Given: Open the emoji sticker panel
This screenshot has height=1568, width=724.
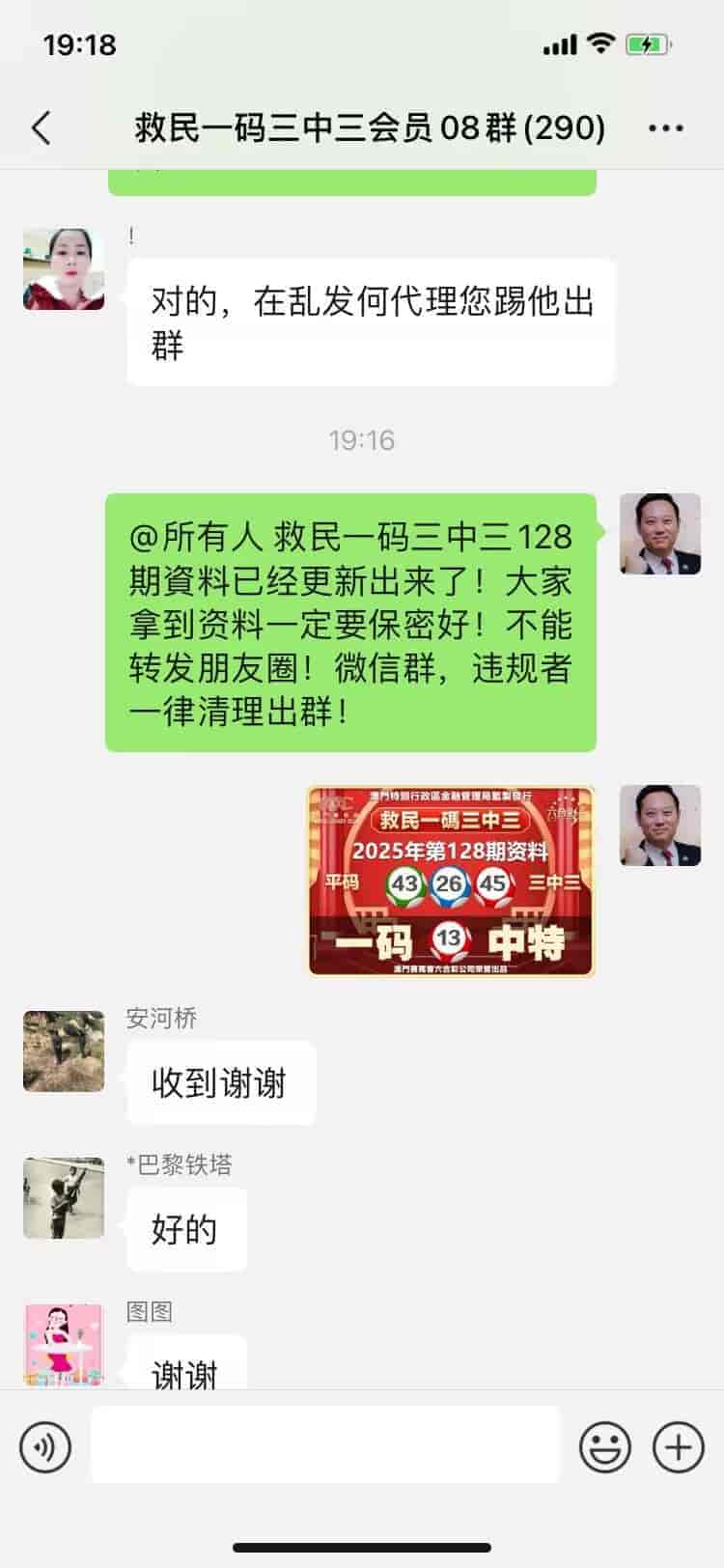Looking at the screenshot, I should click(x=605, y=1447).
